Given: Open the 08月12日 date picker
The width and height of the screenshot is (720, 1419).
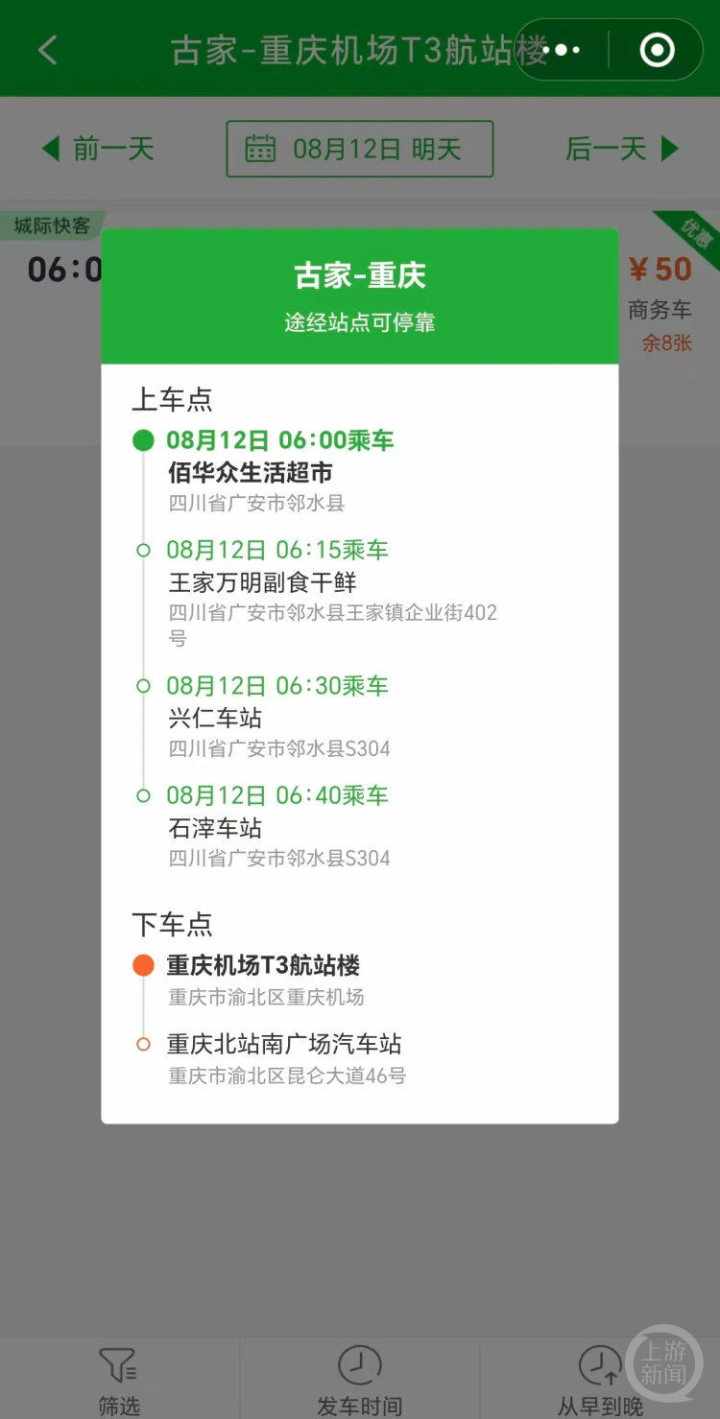Looking at the screenshot, I should tap(360, 149).
